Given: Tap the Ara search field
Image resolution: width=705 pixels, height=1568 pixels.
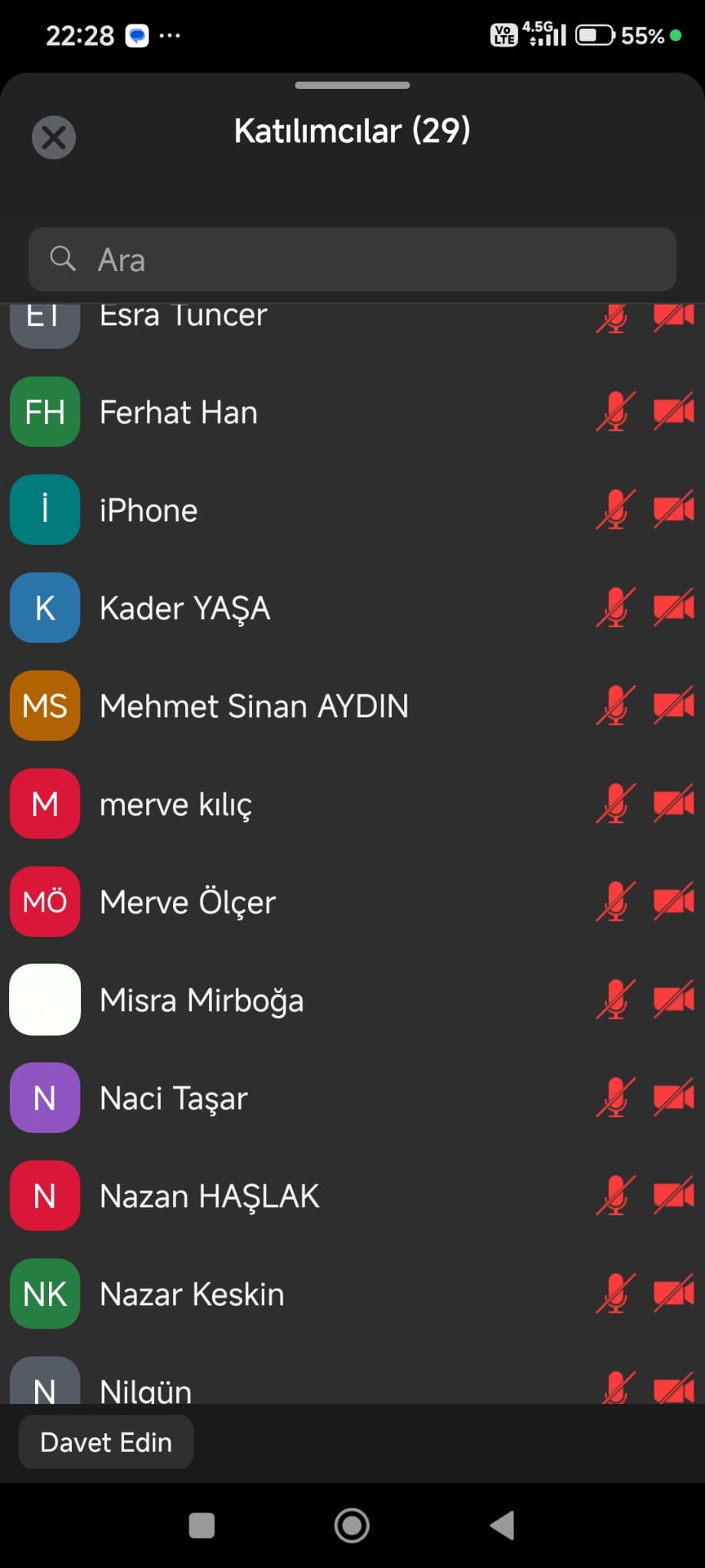Looking at the screenshot, I should tap(352, 260).
